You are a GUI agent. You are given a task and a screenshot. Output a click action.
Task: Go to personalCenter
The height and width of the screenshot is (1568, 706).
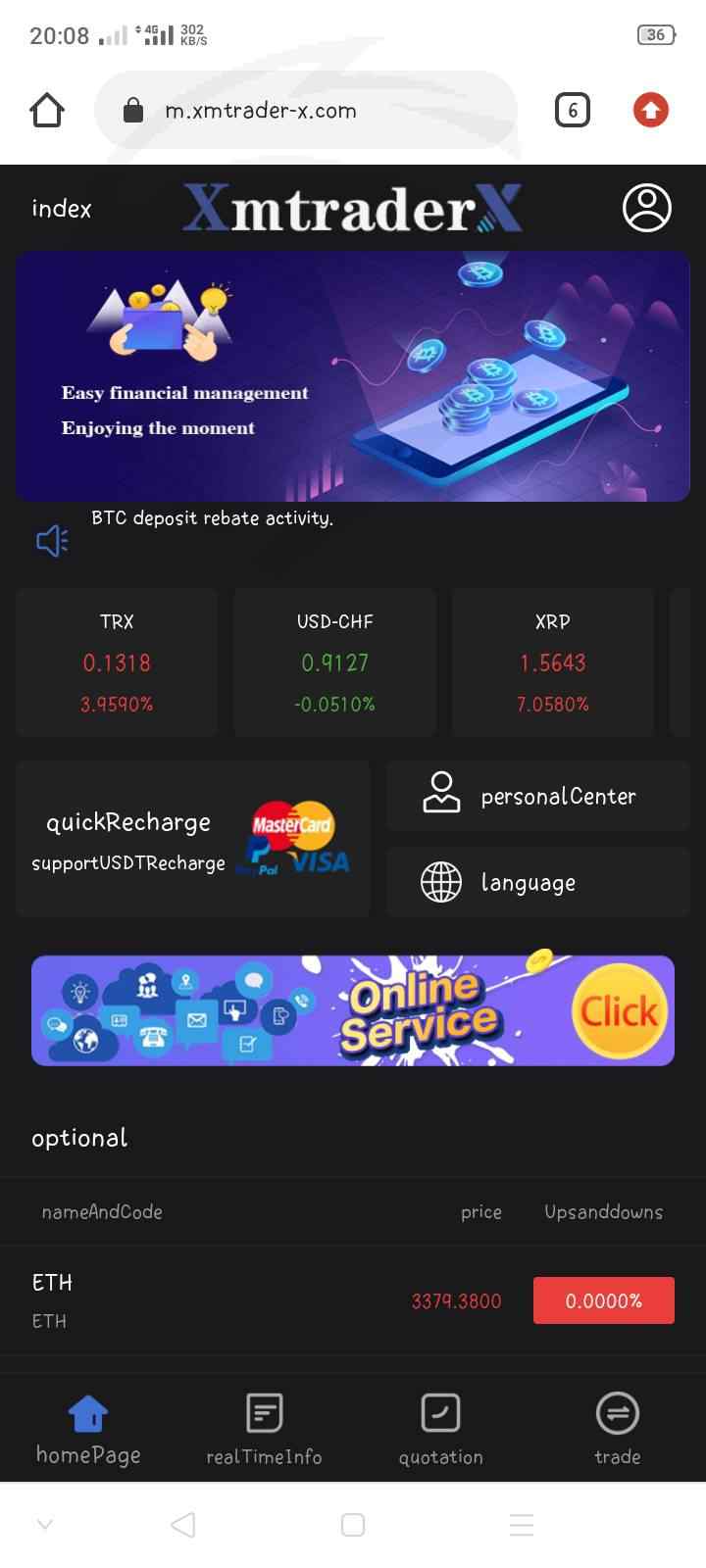pos(538,796)
